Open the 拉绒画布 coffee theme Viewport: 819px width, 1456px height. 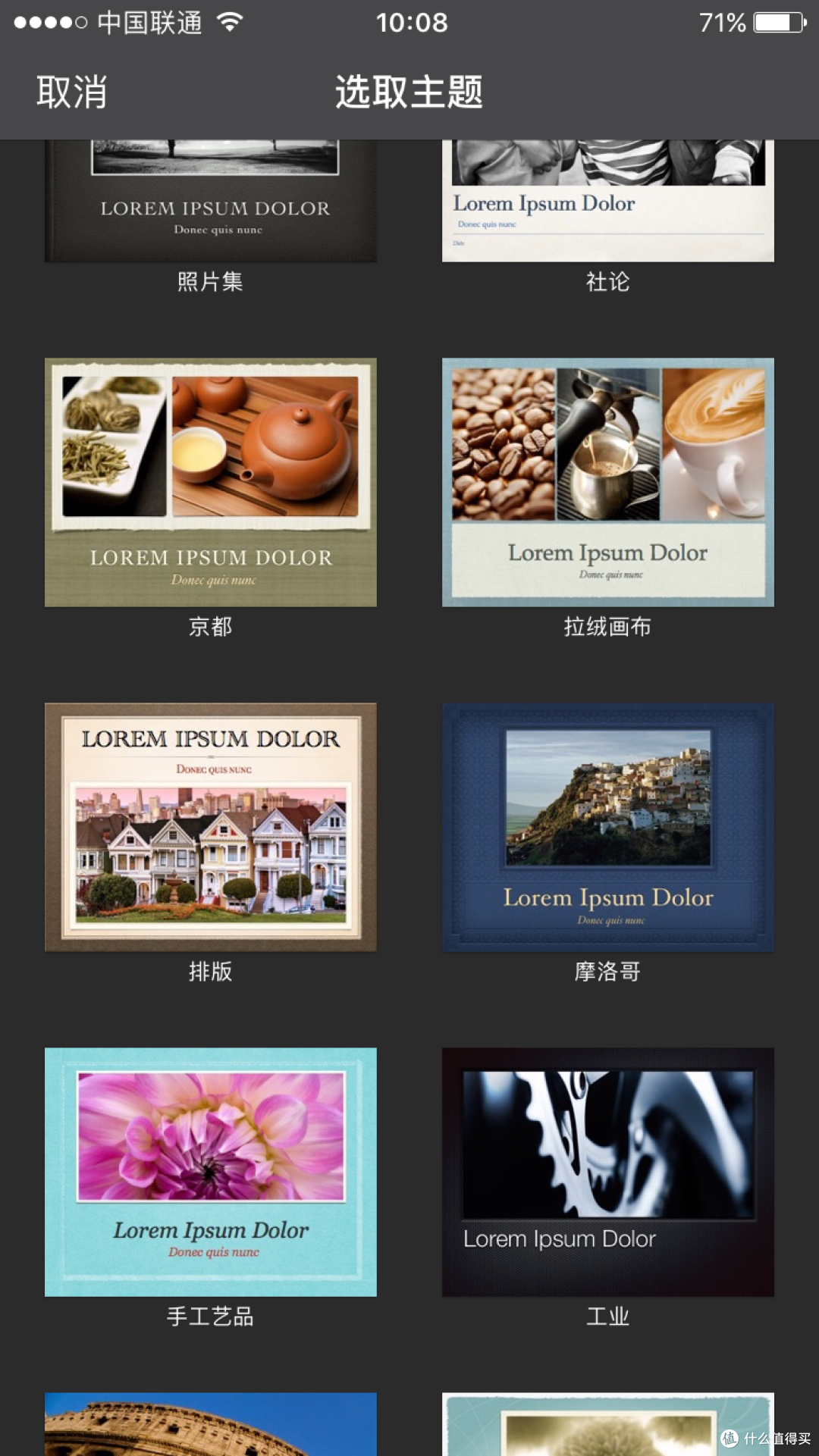coord(608,482)
